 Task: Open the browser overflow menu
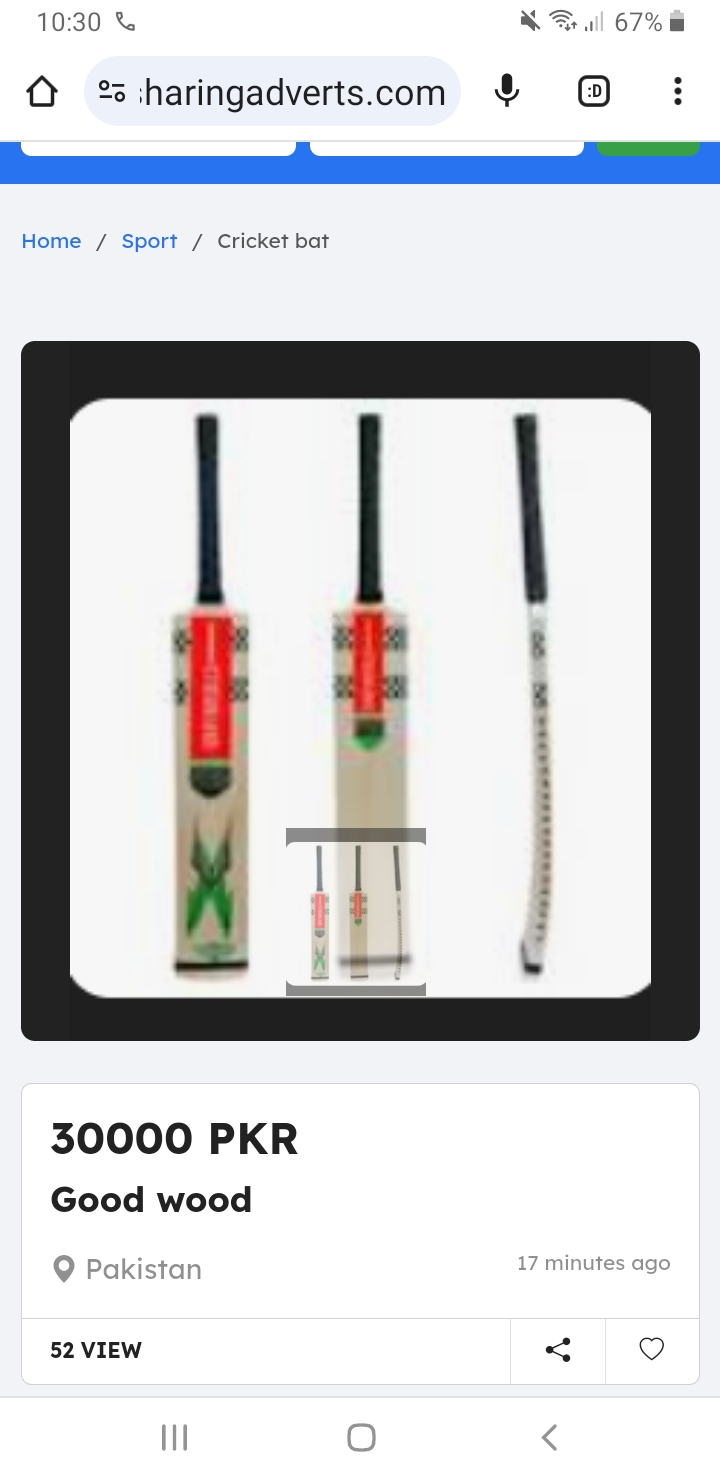[x=677, y=92]
